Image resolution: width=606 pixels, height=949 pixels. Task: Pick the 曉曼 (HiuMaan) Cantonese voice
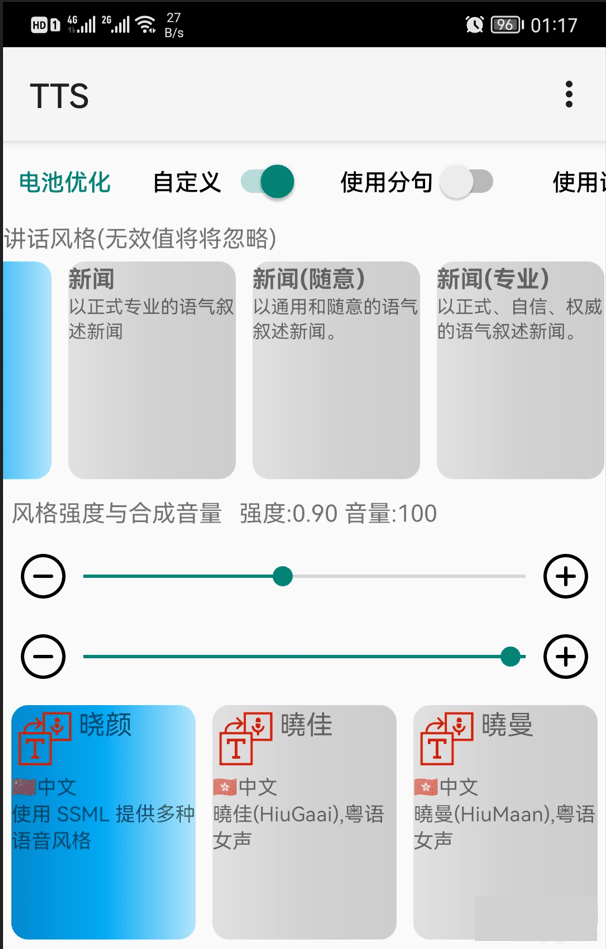pyautogui.click(x=505, y=820)
